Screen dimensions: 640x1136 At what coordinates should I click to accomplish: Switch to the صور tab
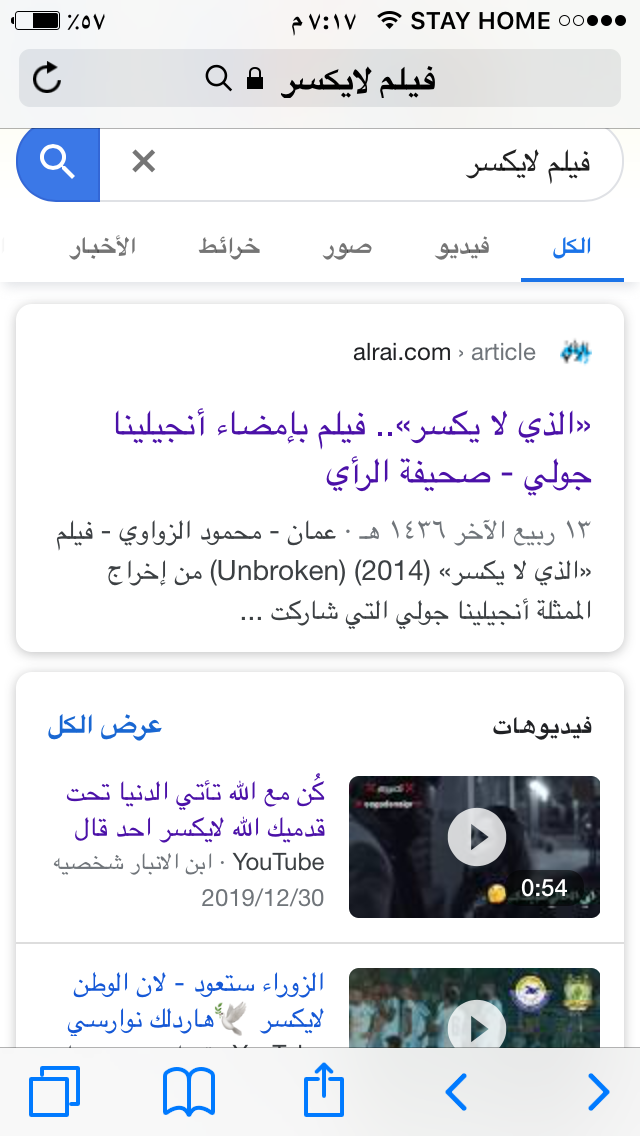[347, 246]
